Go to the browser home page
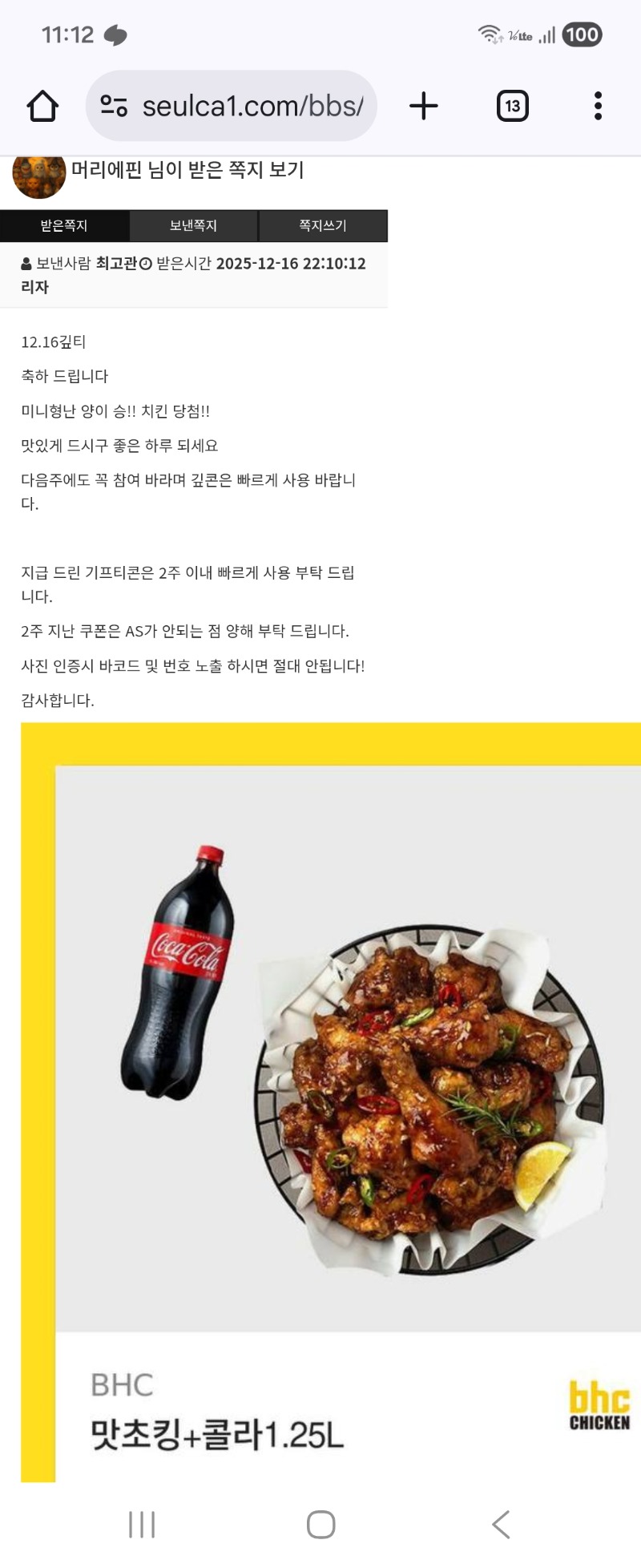The image size is (641, 1568). tap(42, 106)
